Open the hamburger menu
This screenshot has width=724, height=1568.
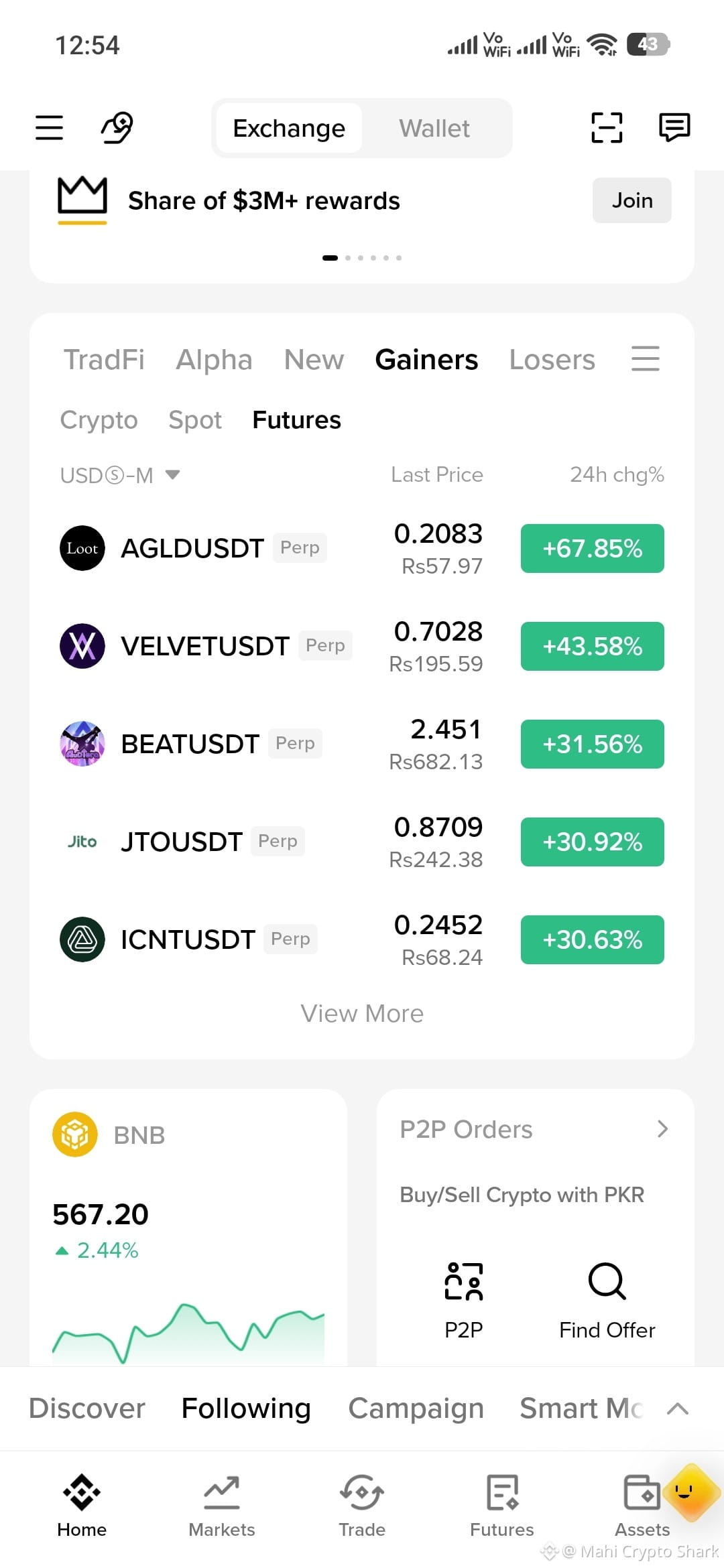(x=49, y=127)
